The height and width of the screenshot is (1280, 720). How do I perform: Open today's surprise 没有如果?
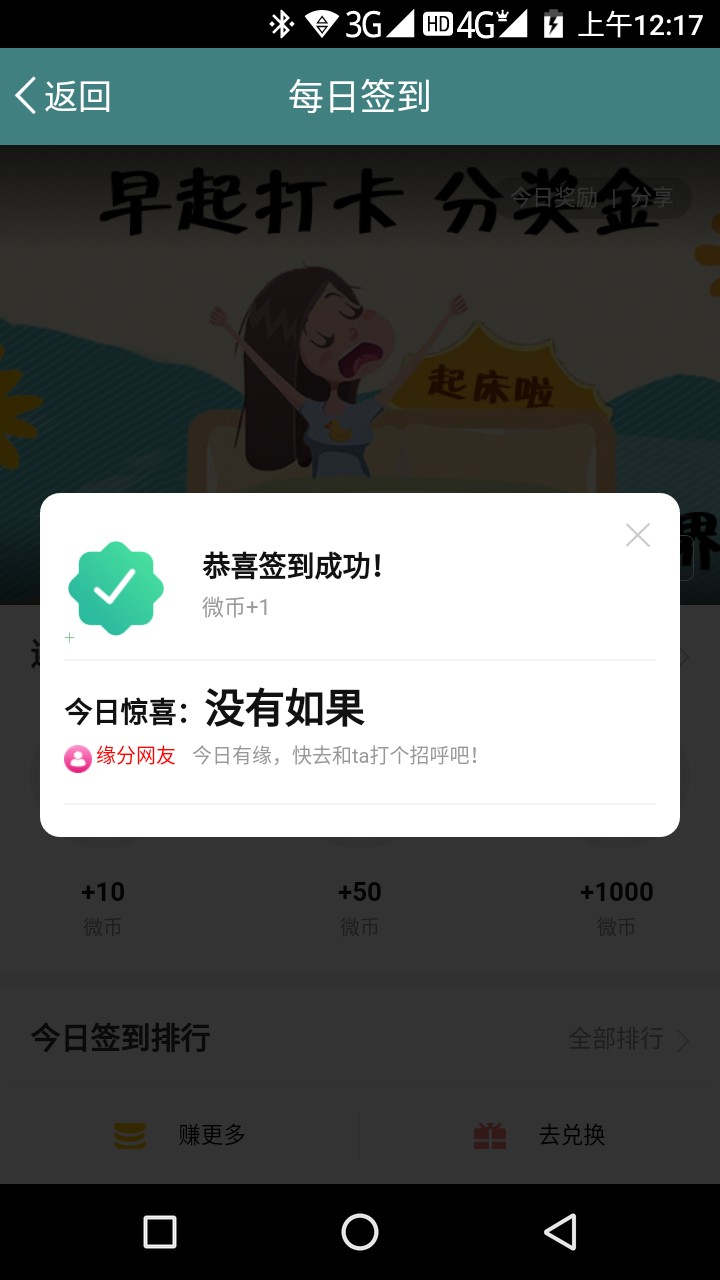285,709
